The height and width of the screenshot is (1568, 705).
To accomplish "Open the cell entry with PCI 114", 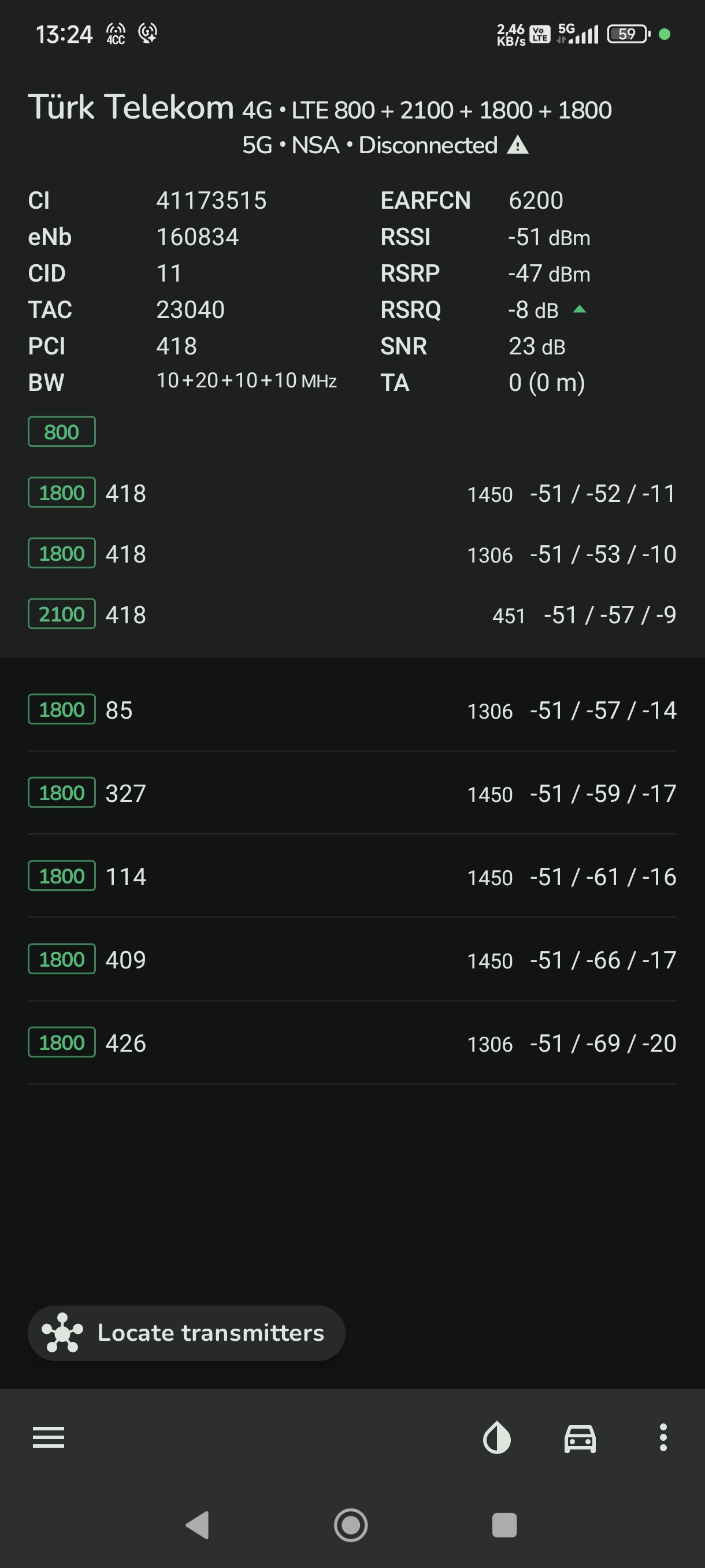I will (x=352, y=877).
